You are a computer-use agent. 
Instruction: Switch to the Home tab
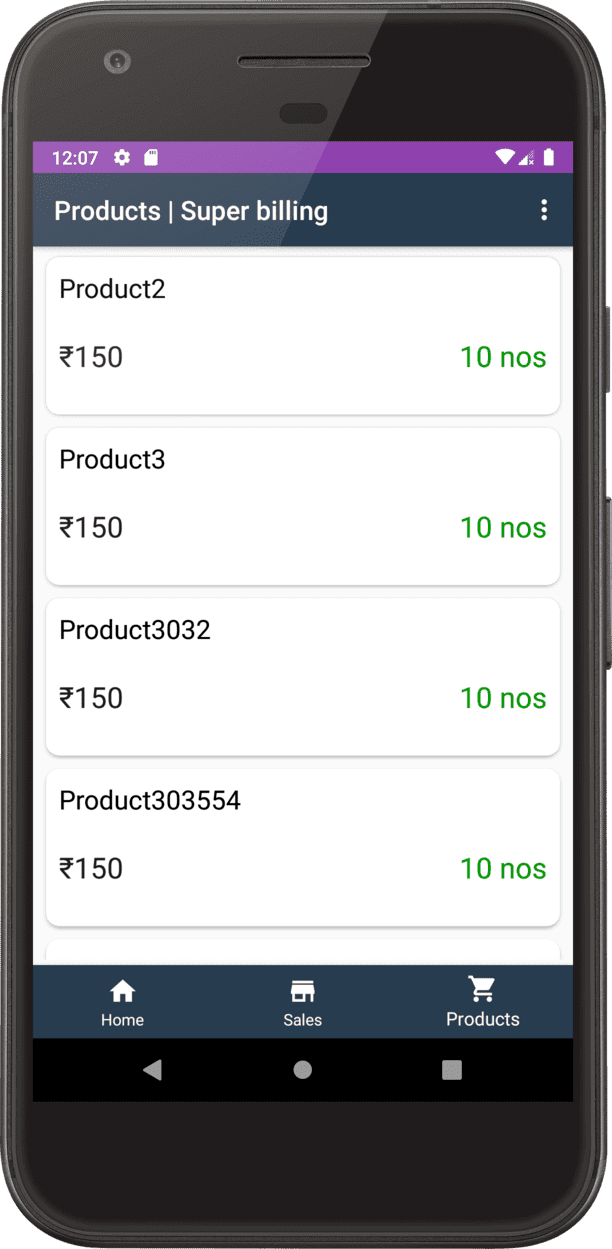tap(122, 1002)
